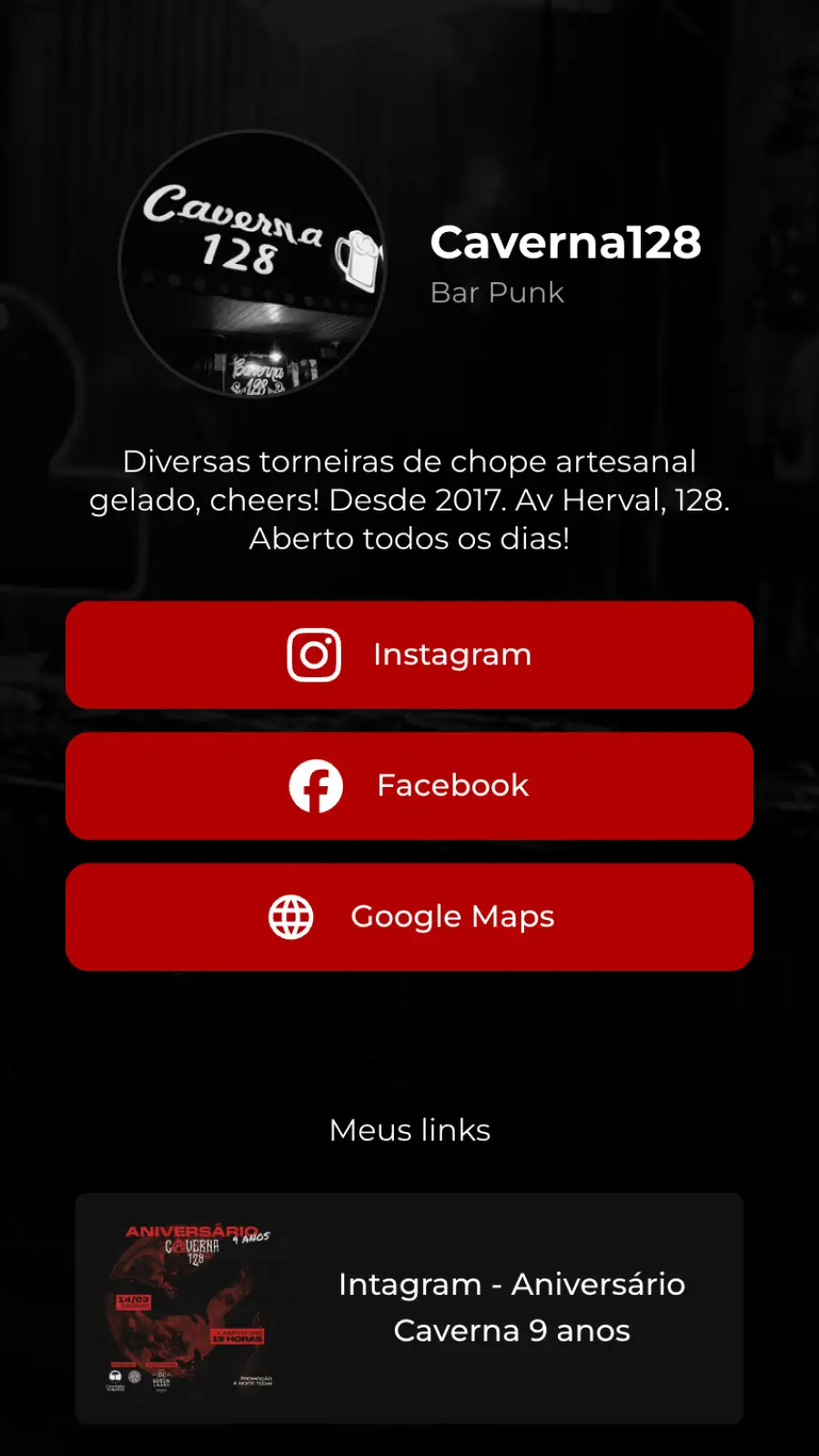Open the Facebook link button
Image resolution: width=819 pixels, height=1456 pixels.
coord(409,785)
